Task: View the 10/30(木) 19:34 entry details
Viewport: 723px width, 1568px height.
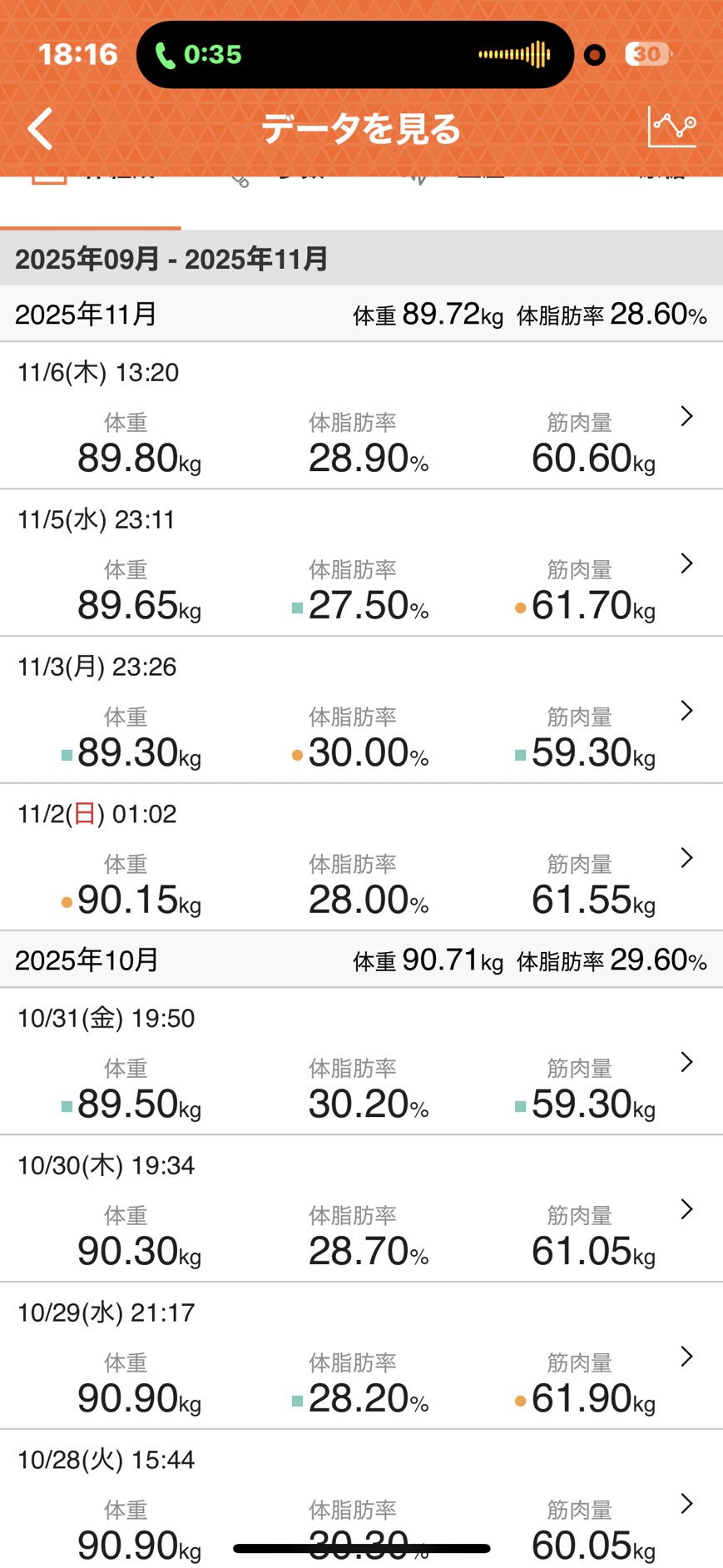Action: pos(361,1209)
